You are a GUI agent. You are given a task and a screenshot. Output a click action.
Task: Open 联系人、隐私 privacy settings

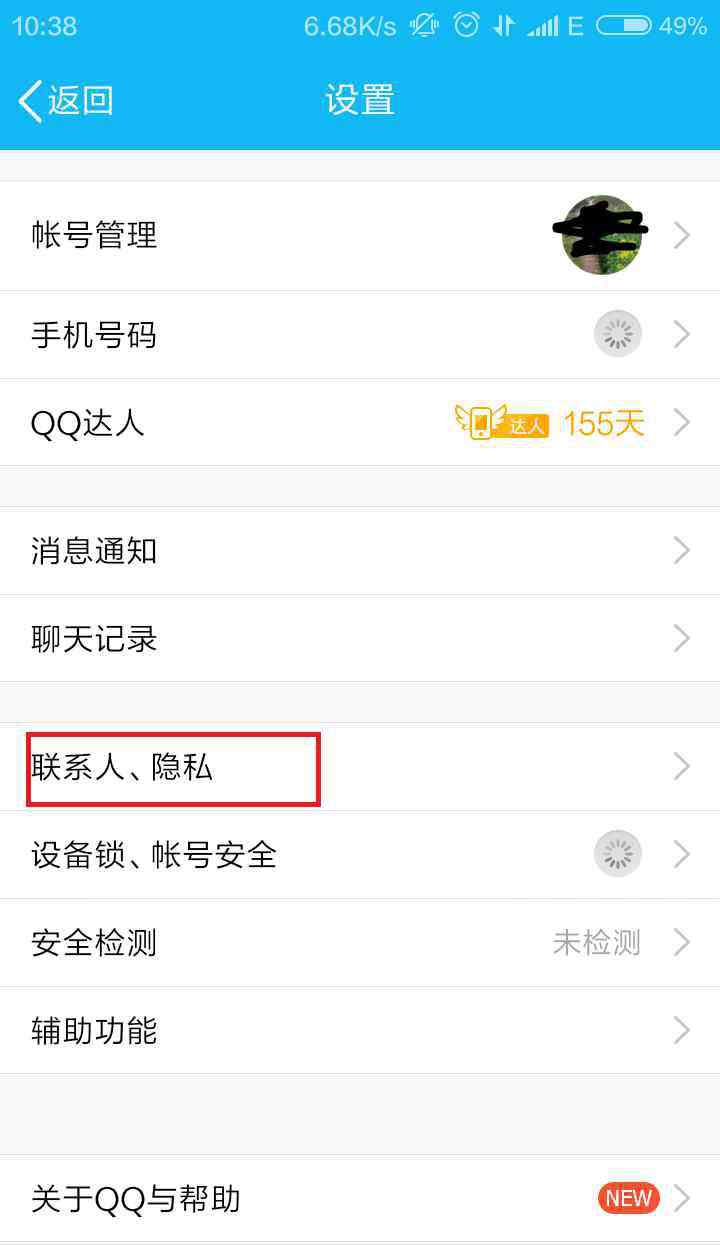[x=360, y=767]
